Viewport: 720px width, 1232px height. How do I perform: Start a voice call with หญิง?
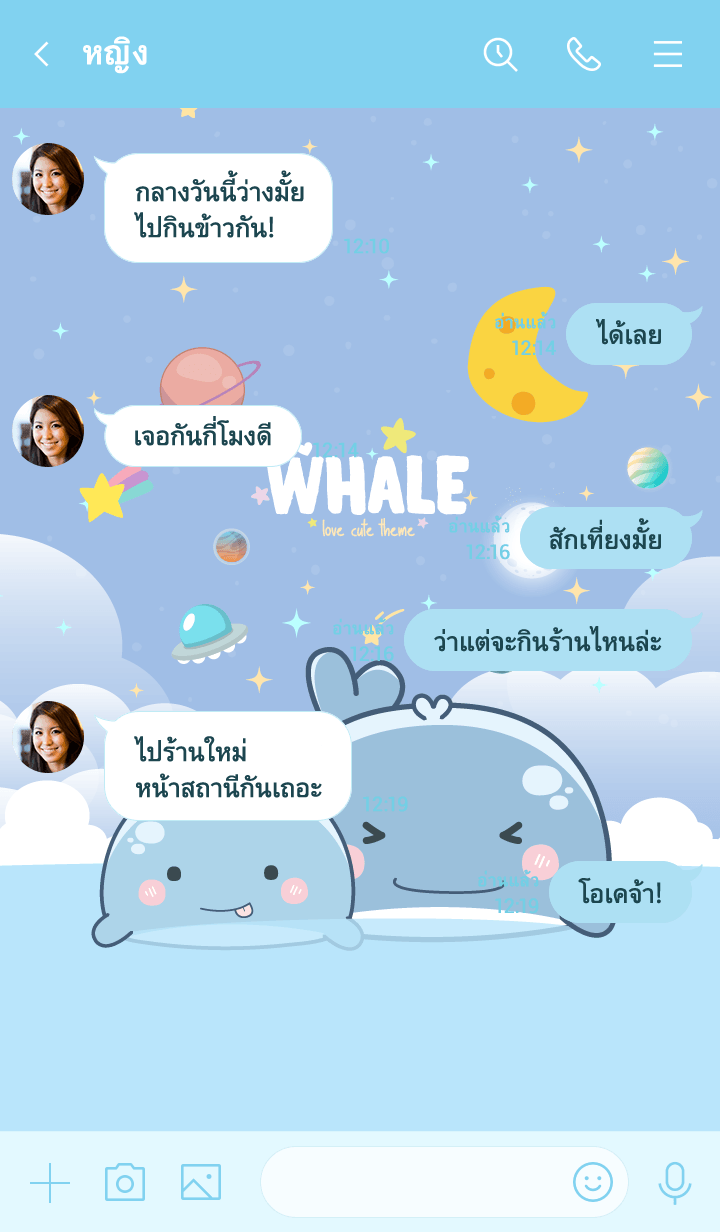pyautogui.click(x=584, y=54)
